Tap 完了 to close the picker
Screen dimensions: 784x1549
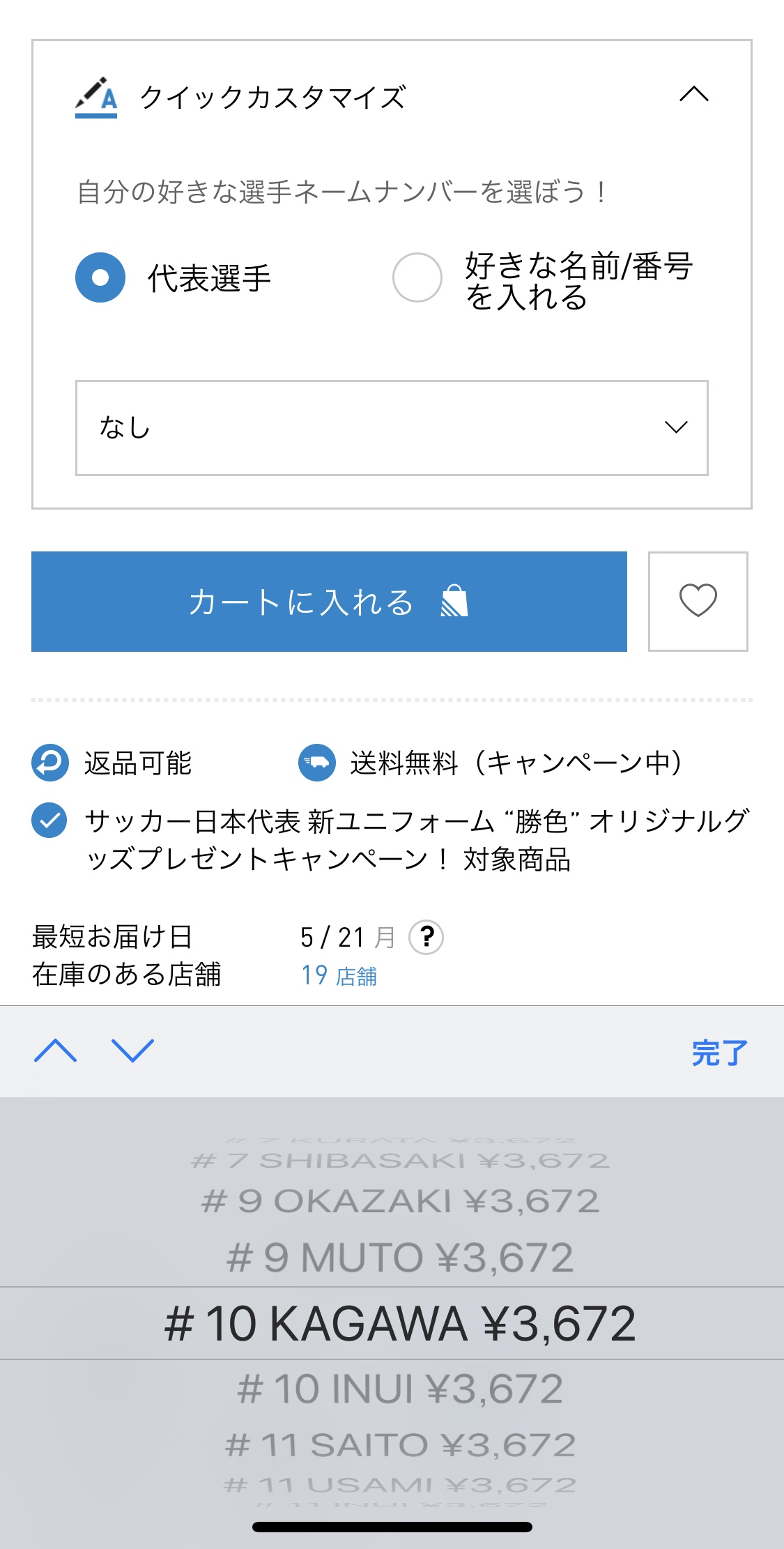[719, 1053]
